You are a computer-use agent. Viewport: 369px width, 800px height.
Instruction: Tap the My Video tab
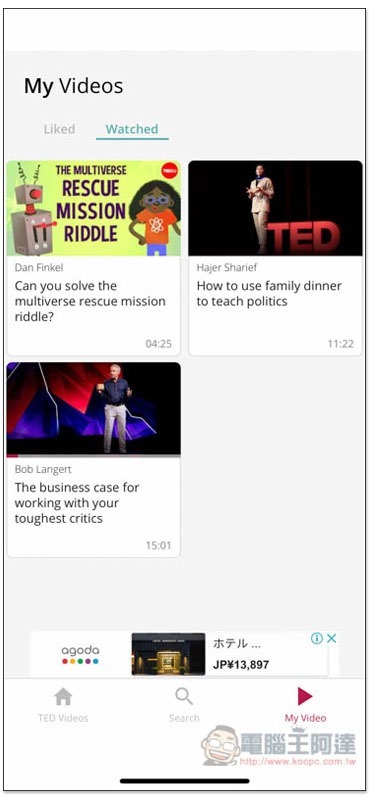point(305,705)
